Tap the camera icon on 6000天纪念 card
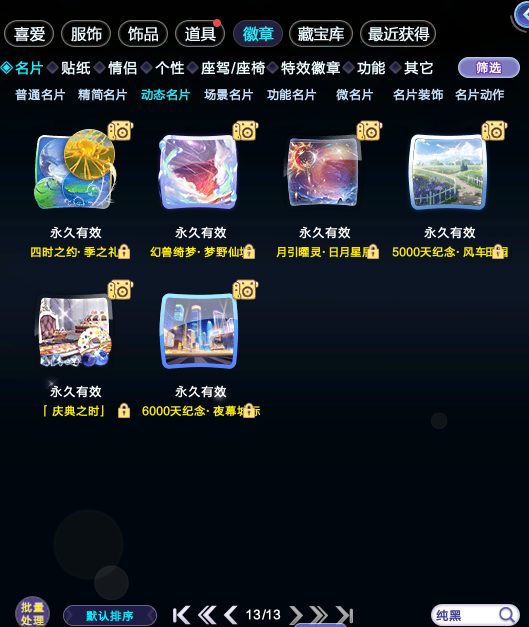This screenshot has width=529, height=627. click(245, 290)
